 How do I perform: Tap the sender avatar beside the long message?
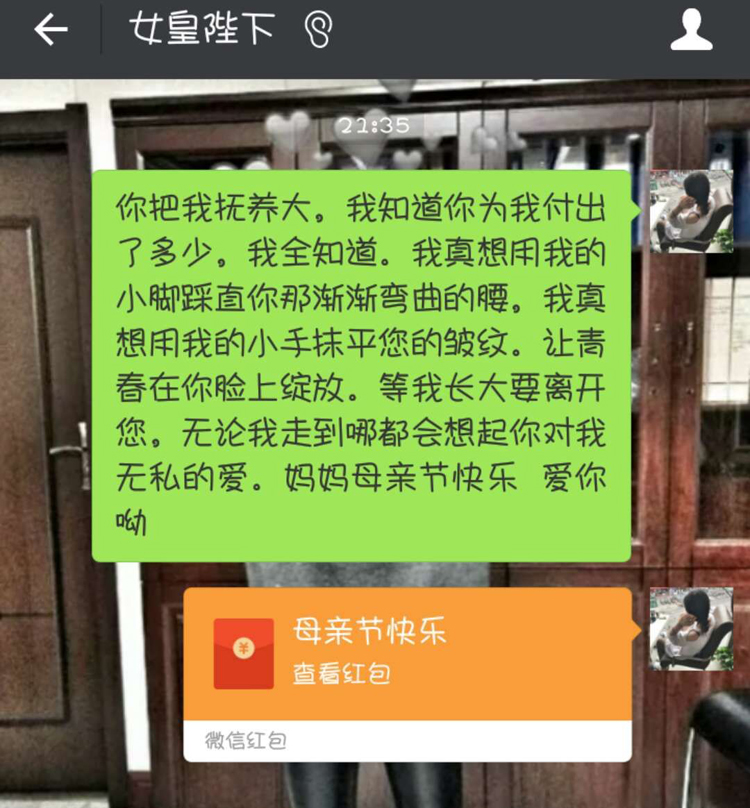tap(691, 211)
